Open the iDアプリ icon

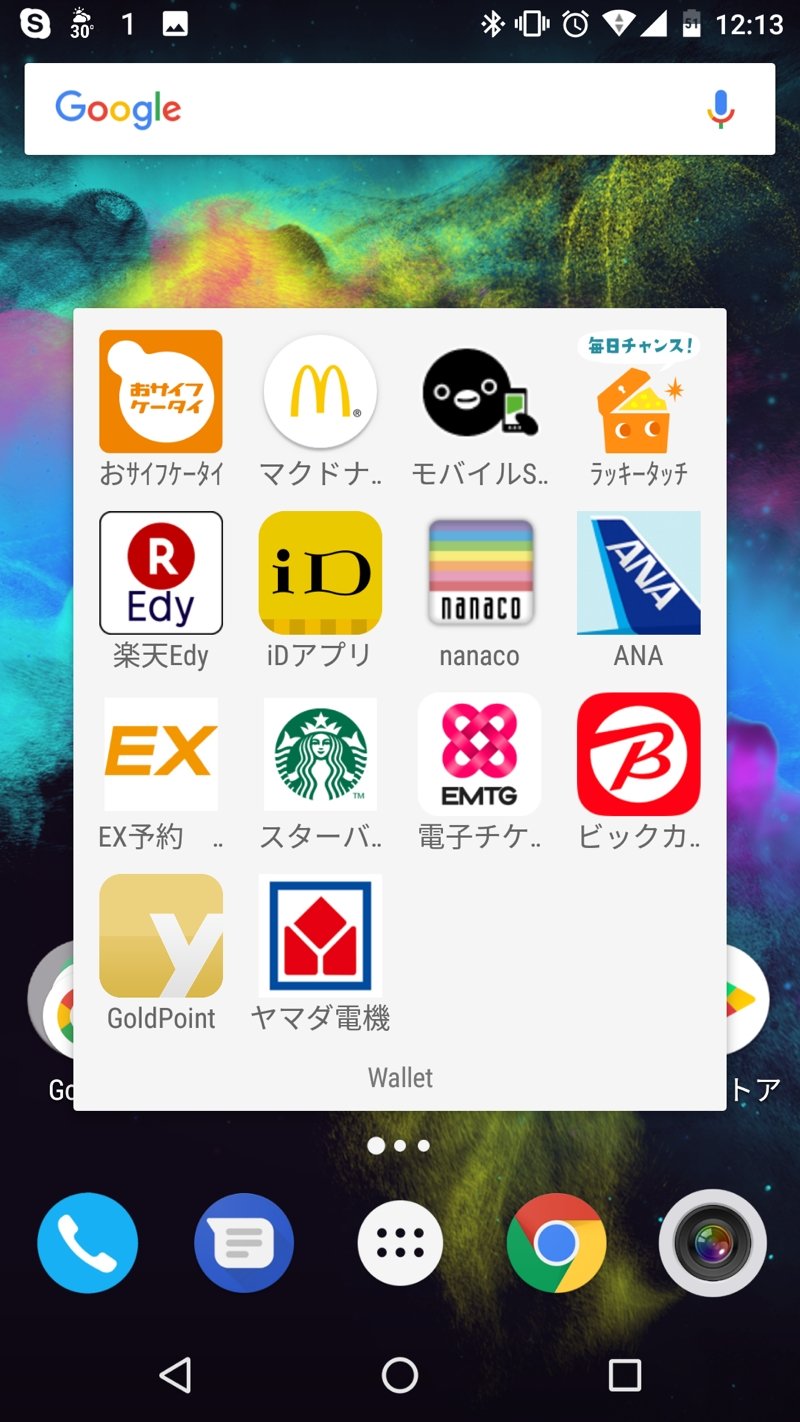tap(320, 573)
